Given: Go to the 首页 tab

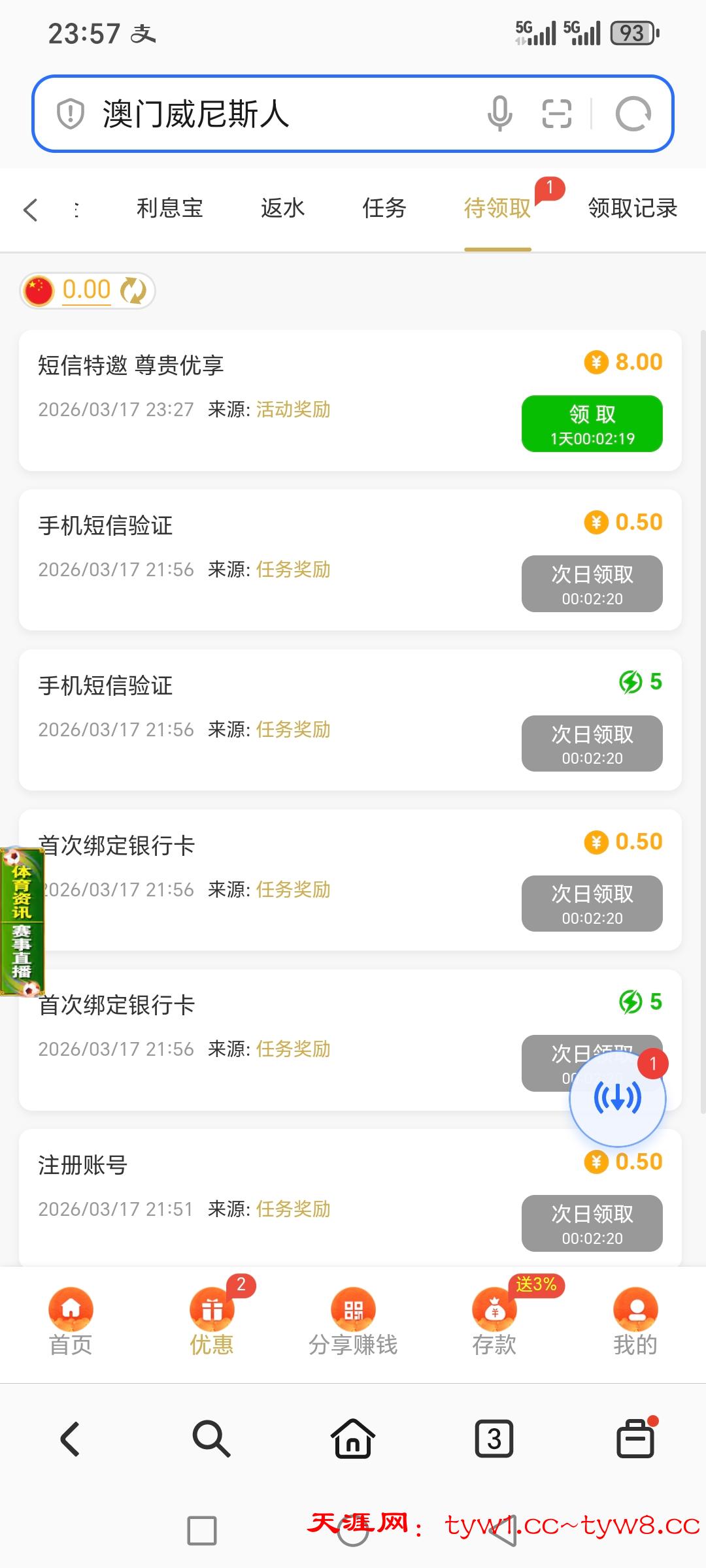Looking at the screenshot, I should point(71,1321).
